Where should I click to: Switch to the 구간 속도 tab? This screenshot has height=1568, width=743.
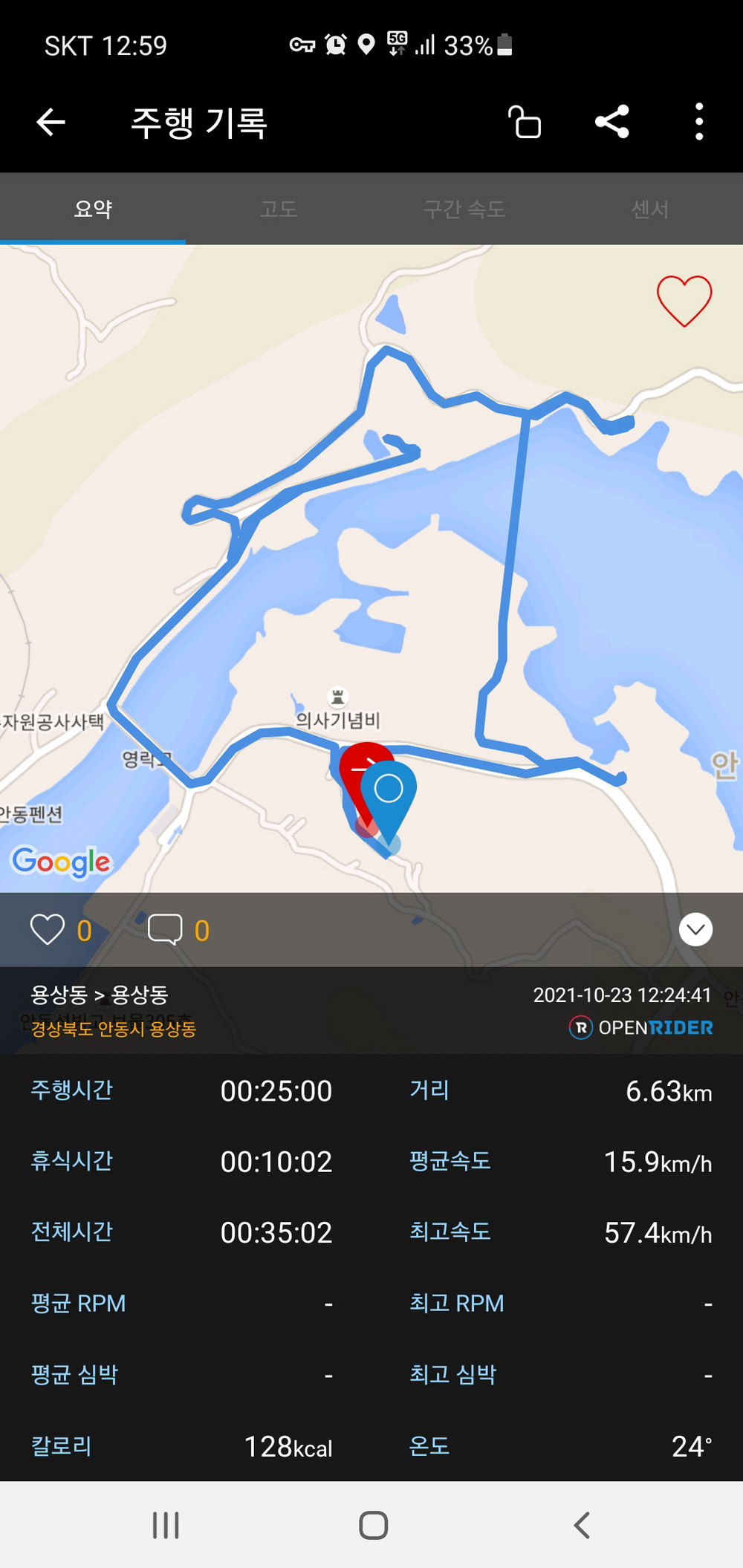tap(464, 209)
